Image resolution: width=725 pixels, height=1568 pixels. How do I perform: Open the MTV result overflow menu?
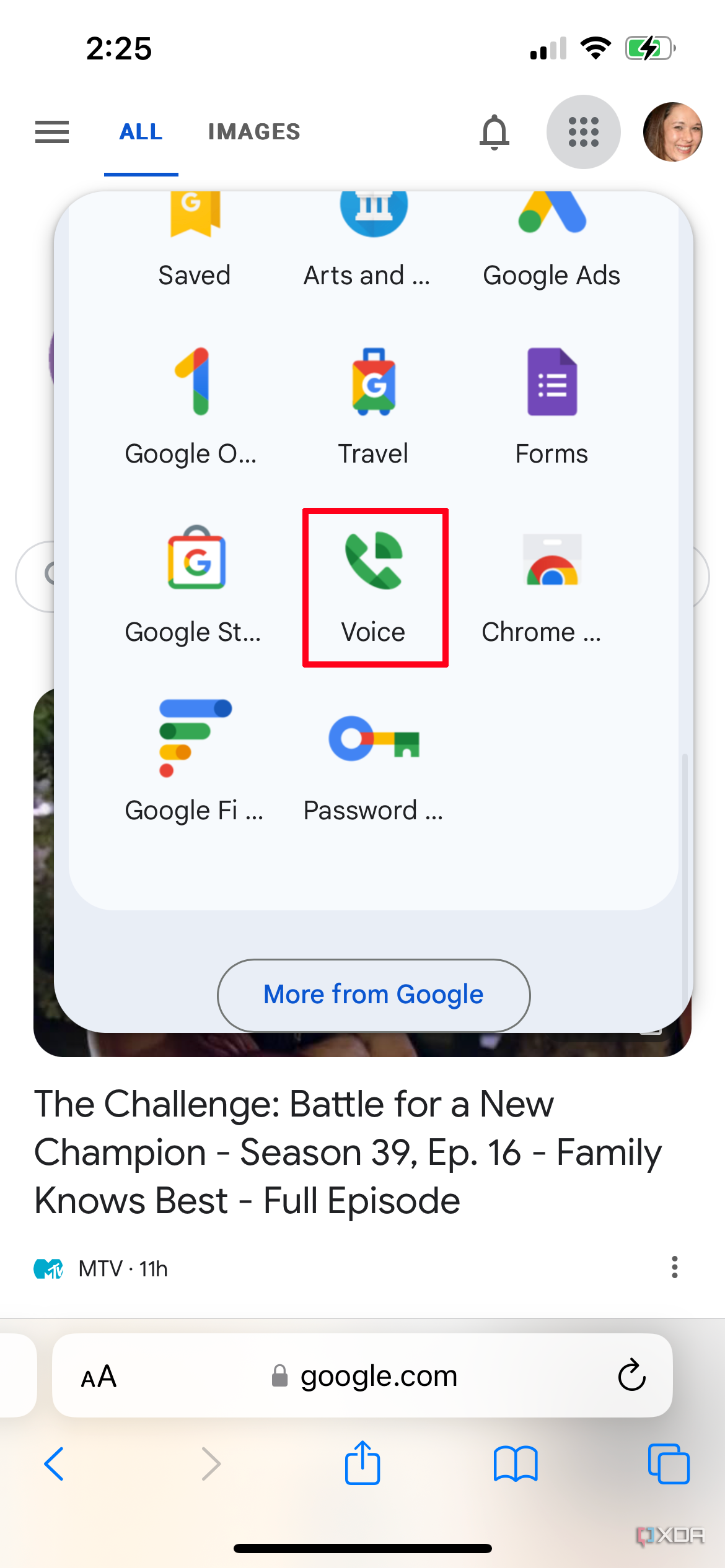(675, 1268)
